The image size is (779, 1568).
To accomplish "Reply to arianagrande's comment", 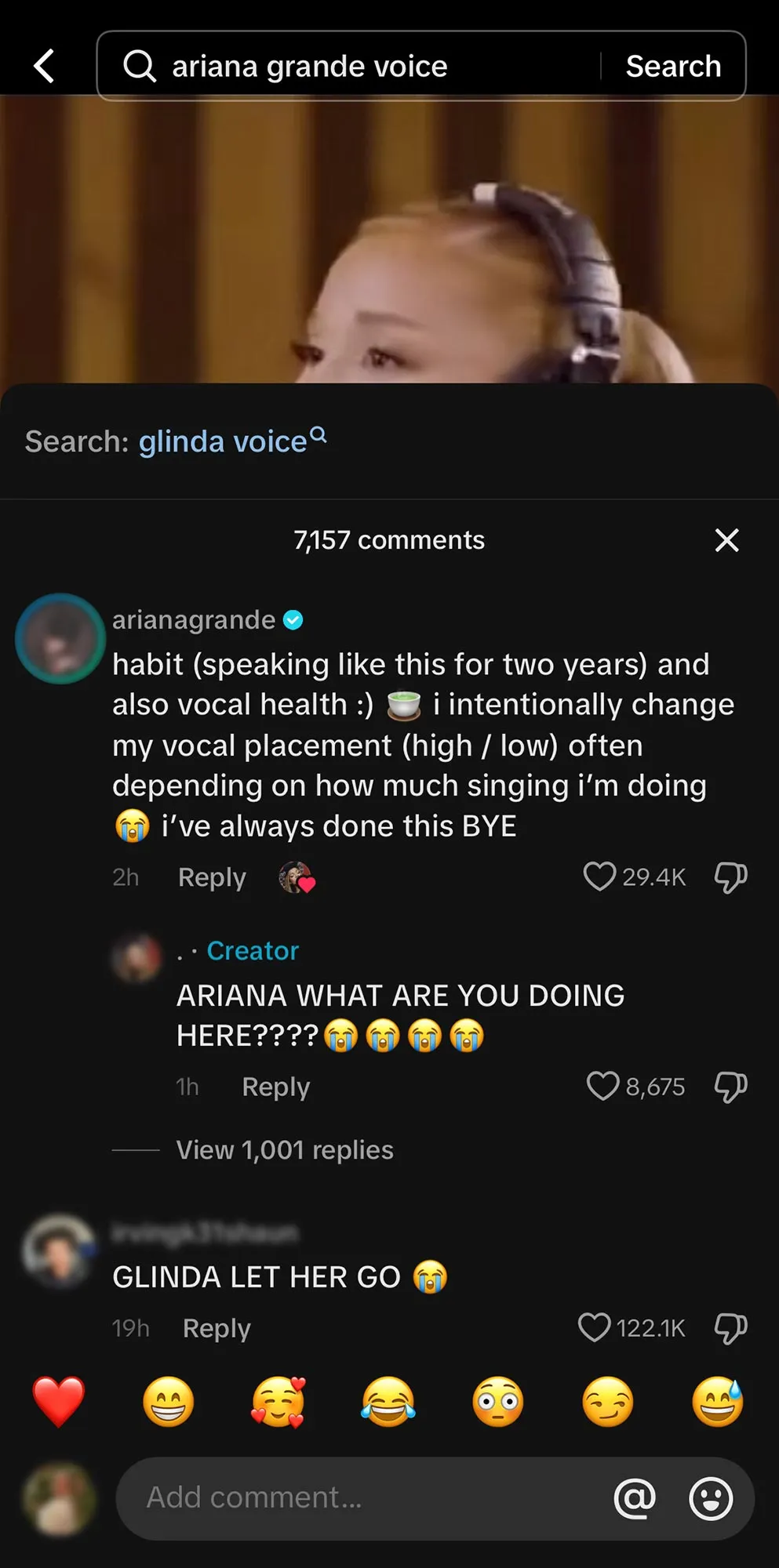I will pyautogui.click(x=211, y=877).
